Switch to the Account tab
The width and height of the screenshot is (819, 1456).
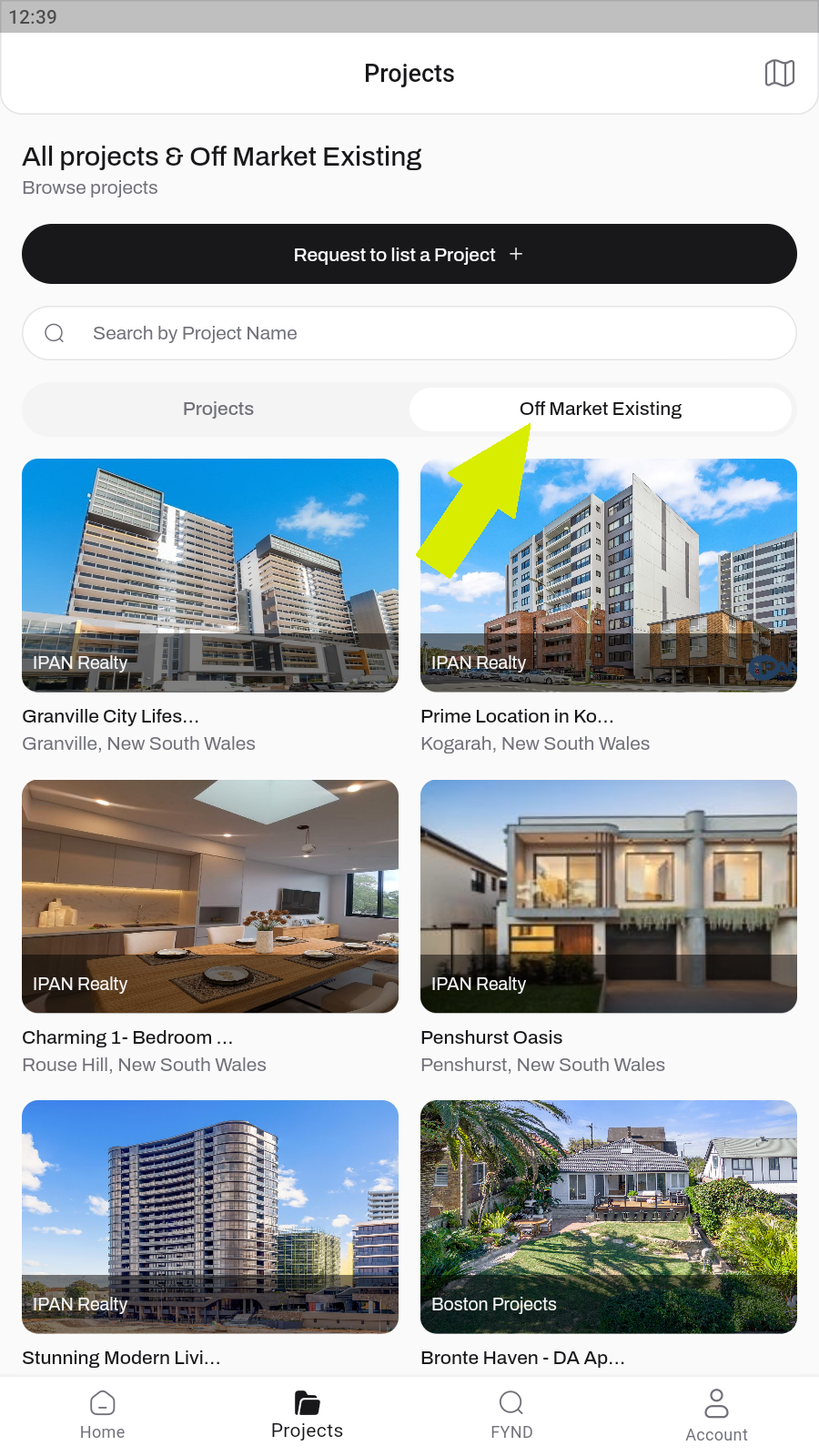click(x=716, y=1414)
